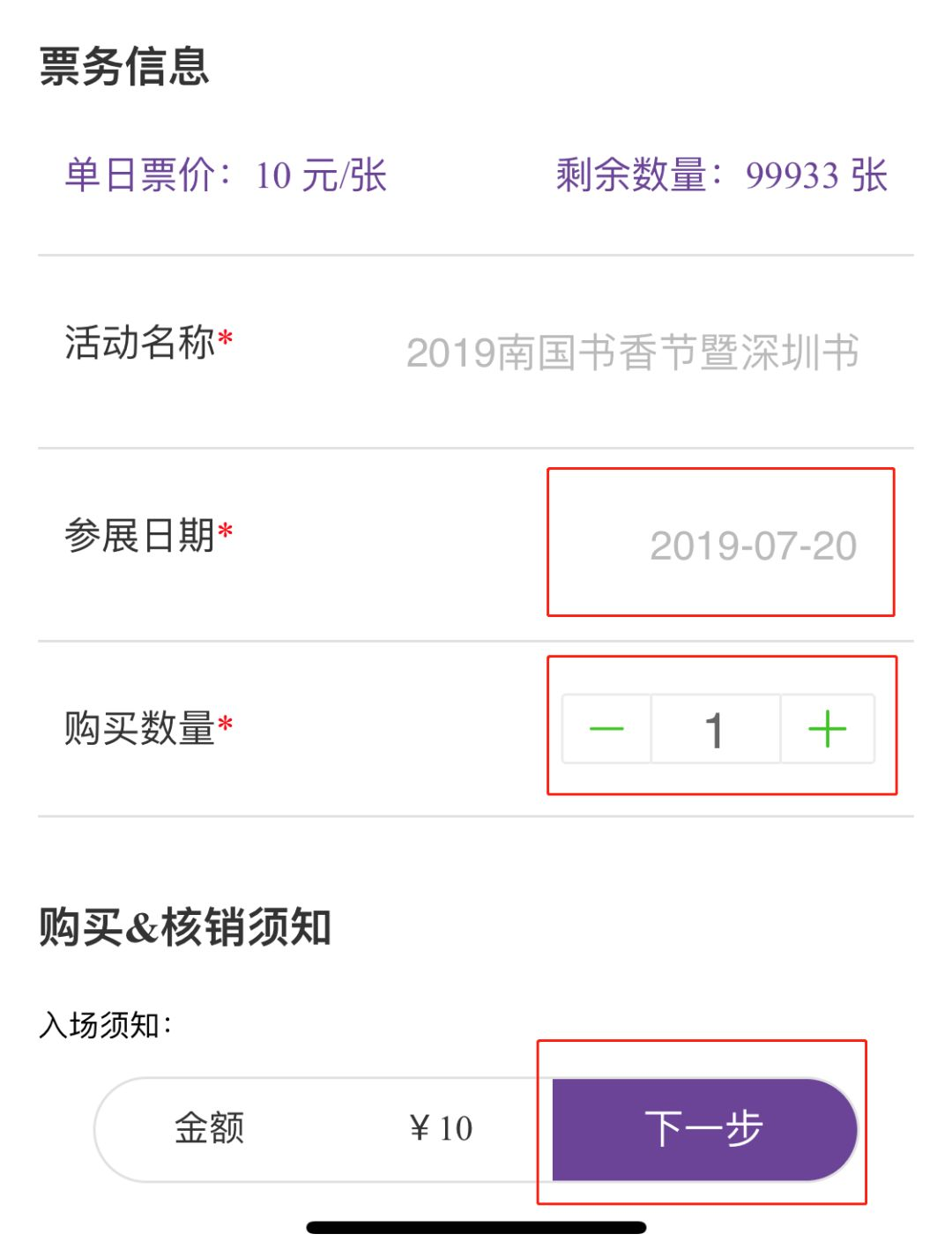Proceed with the 下一步 button
This screenshot has width=952, height=1249.
click(x=703, y=1128)
